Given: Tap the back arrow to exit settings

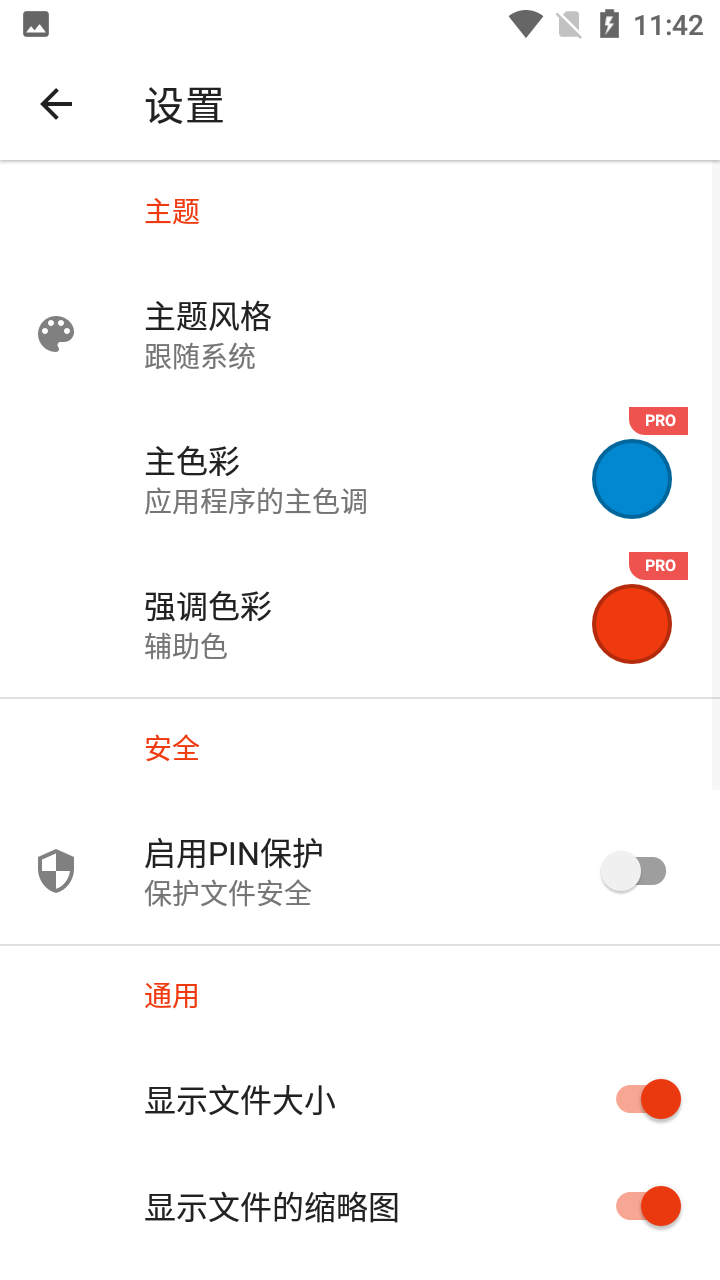Looking at the screenshot, I should (55, 103).
